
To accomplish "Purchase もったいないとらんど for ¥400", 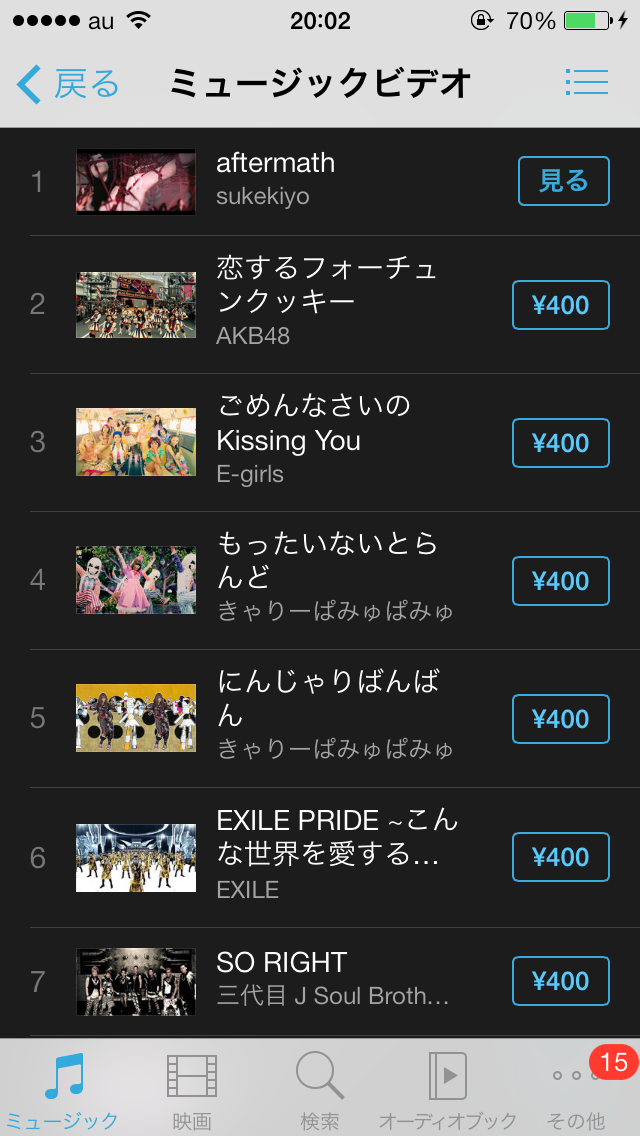I will point(561,581).
